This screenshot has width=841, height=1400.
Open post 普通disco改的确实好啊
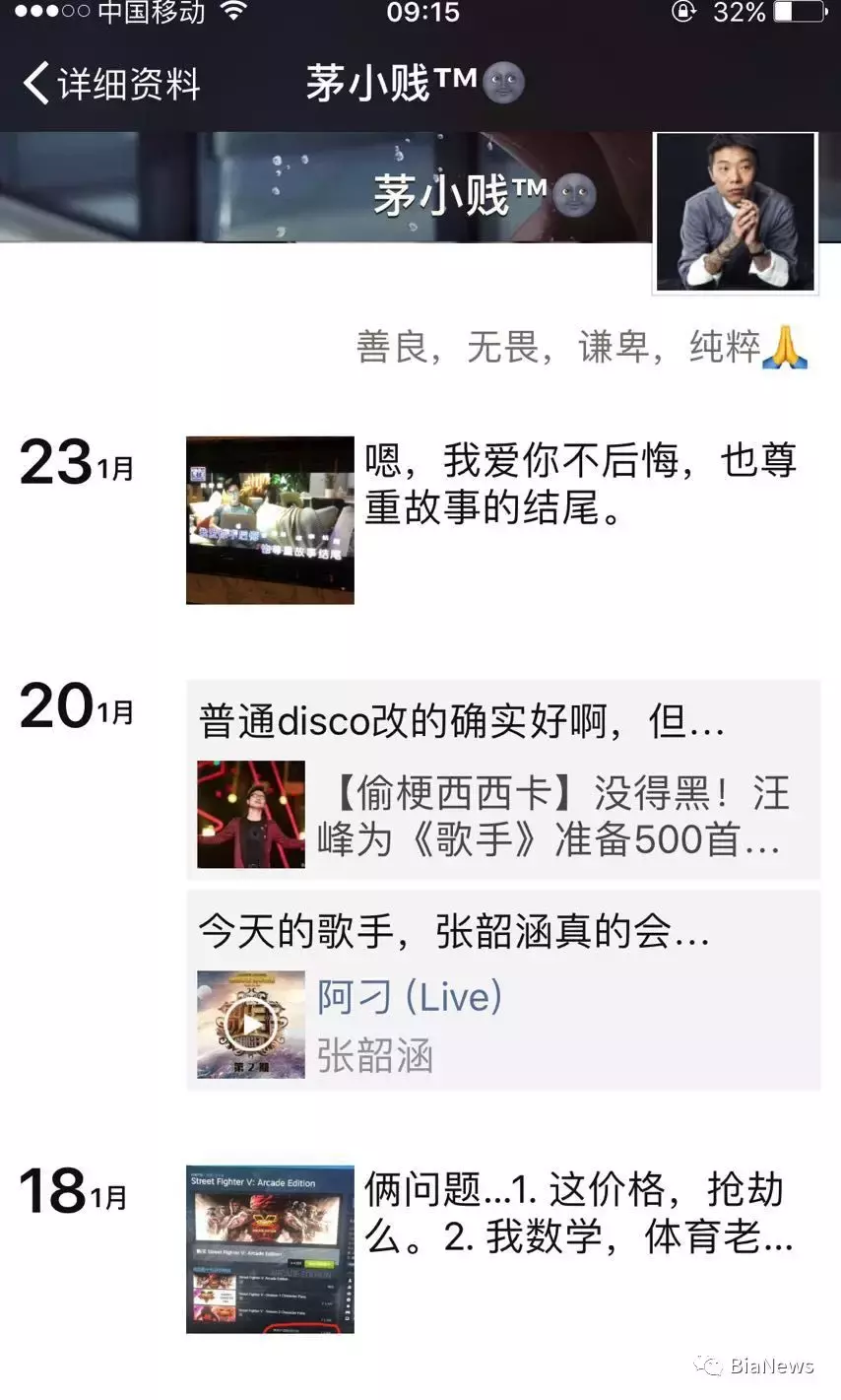click(463, 722)
